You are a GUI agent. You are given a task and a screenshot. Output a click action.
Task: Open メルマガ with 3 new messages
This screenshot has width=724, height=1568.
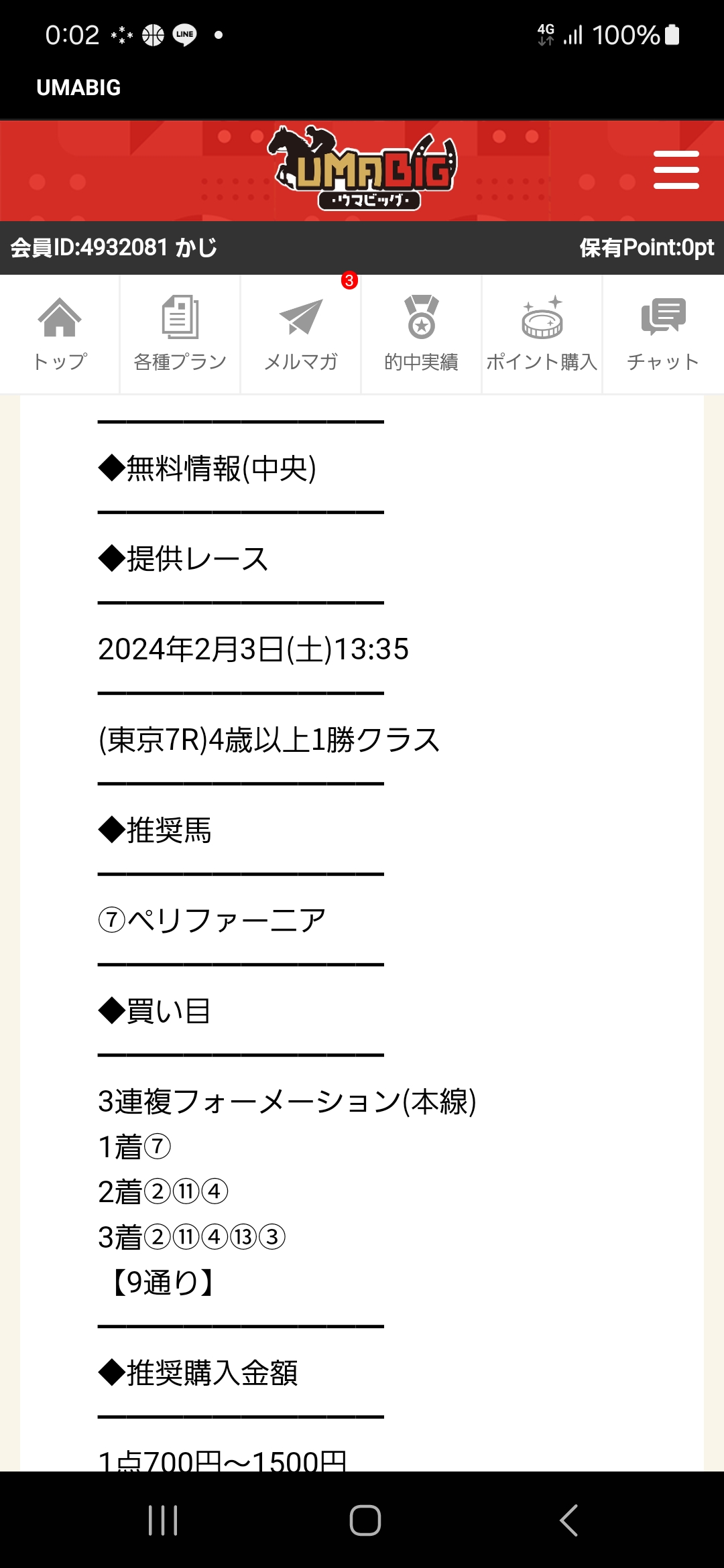(301, 334)
